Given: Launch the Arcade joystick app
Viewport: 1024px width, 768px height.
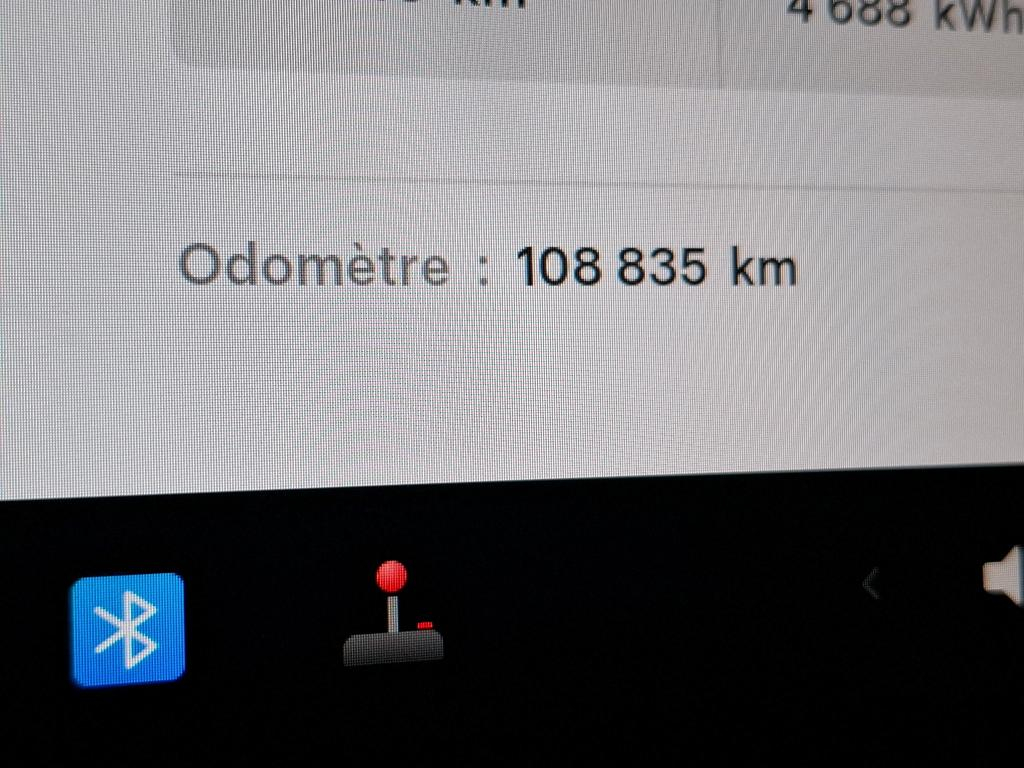Looking at the screenshot, I should tap(392, 615).
